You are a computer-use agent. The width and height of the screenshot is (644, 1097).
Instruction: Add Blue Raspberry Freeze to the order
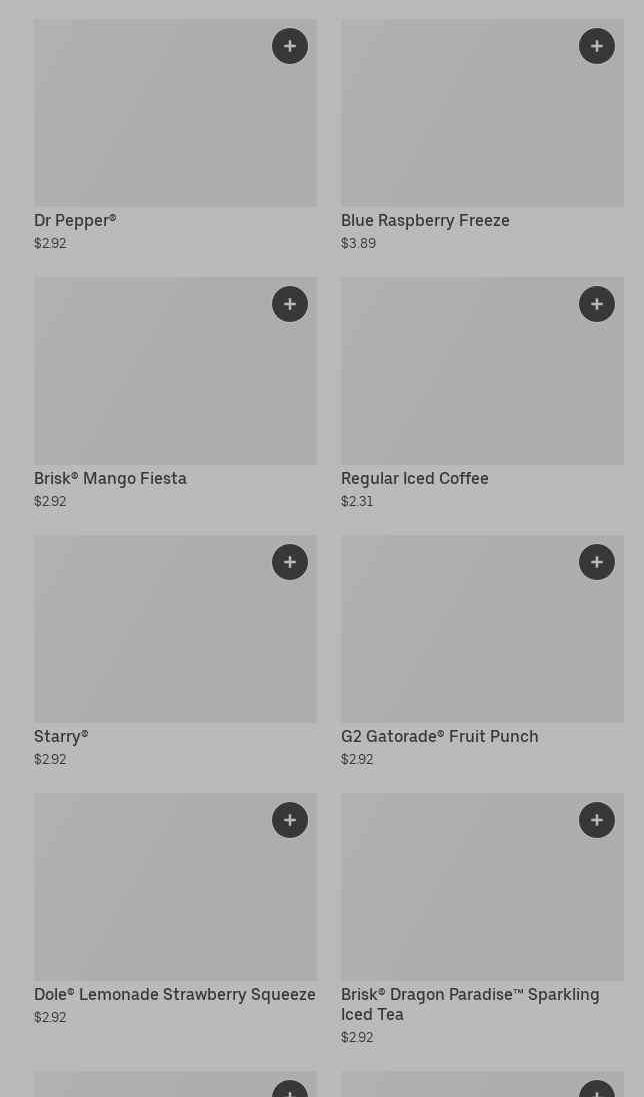597,46
